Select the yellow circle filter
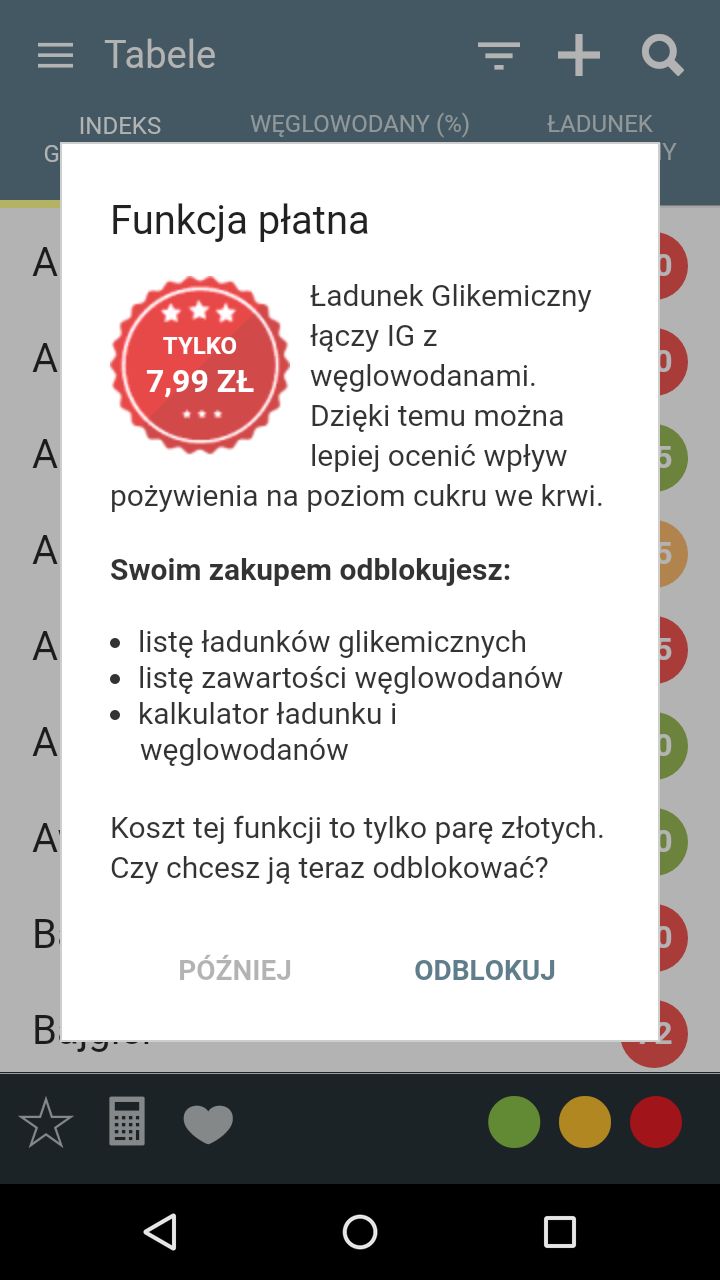The height and width of the screenshot is (1280, 720). point(585,1122)
